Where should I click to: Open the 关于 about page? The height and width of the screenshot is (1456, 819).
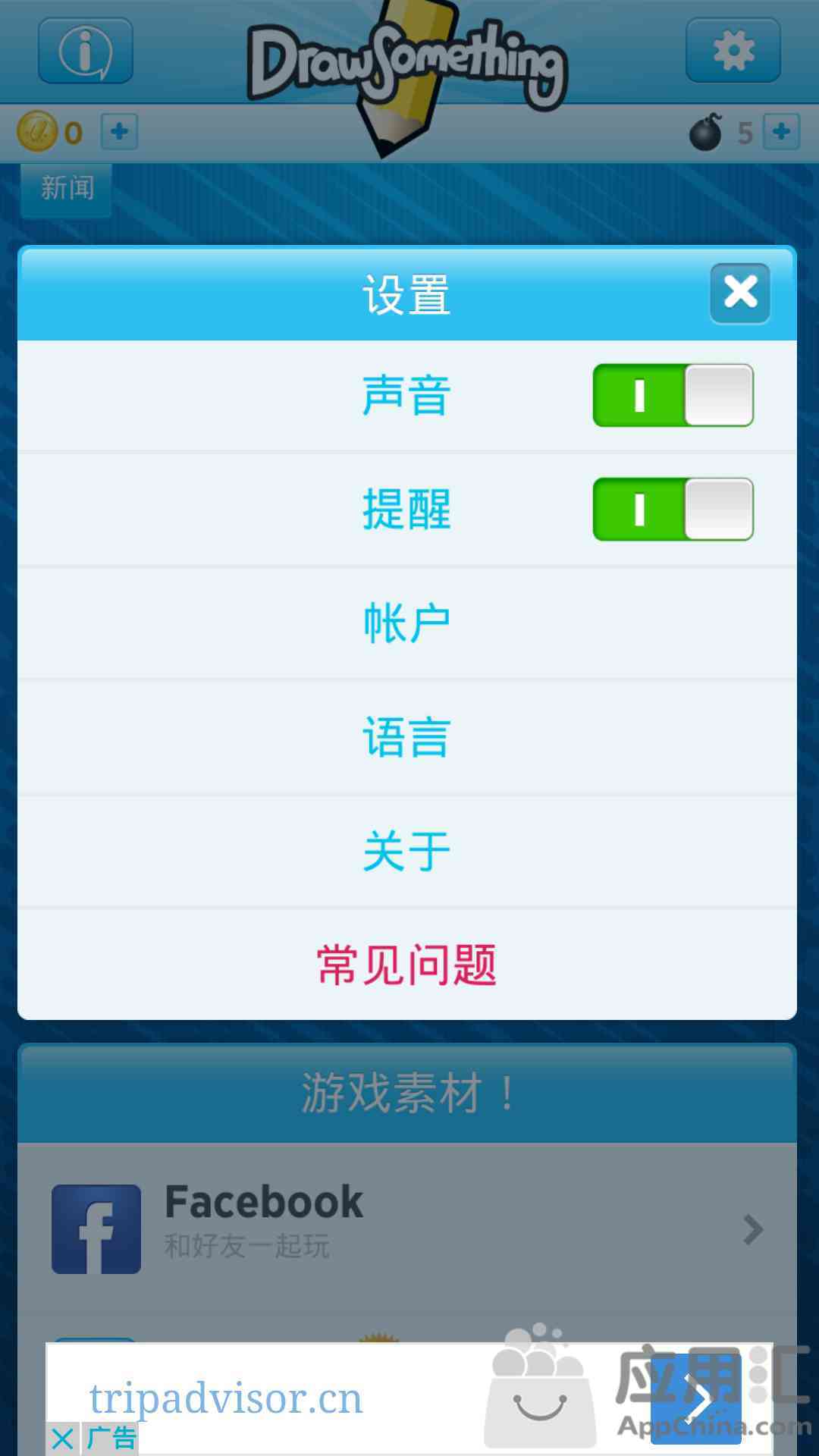(407, 851)
